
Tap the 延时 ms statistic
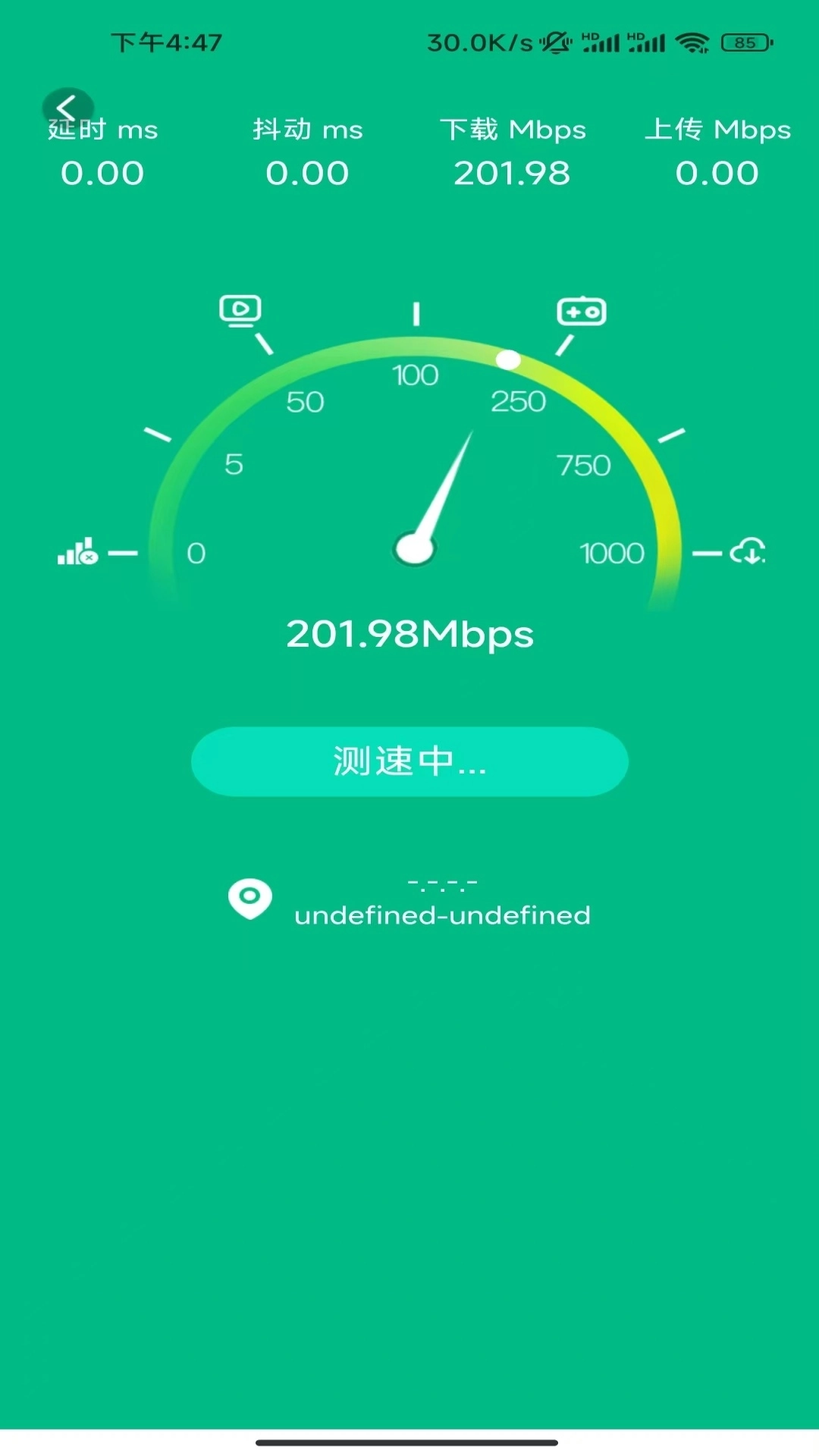(104, 152)
